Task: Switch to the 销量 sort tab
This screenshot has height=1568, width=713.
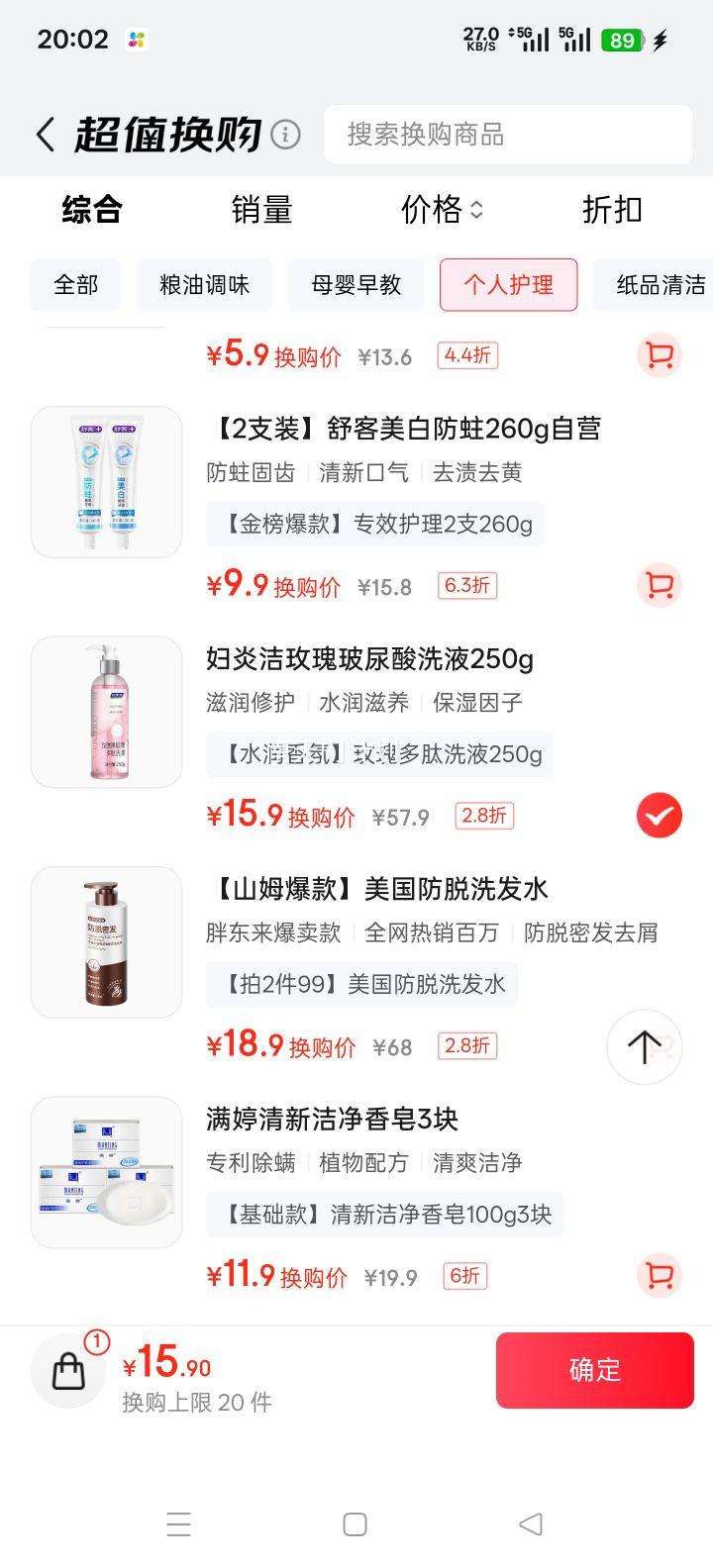Action: pos(261,210)
